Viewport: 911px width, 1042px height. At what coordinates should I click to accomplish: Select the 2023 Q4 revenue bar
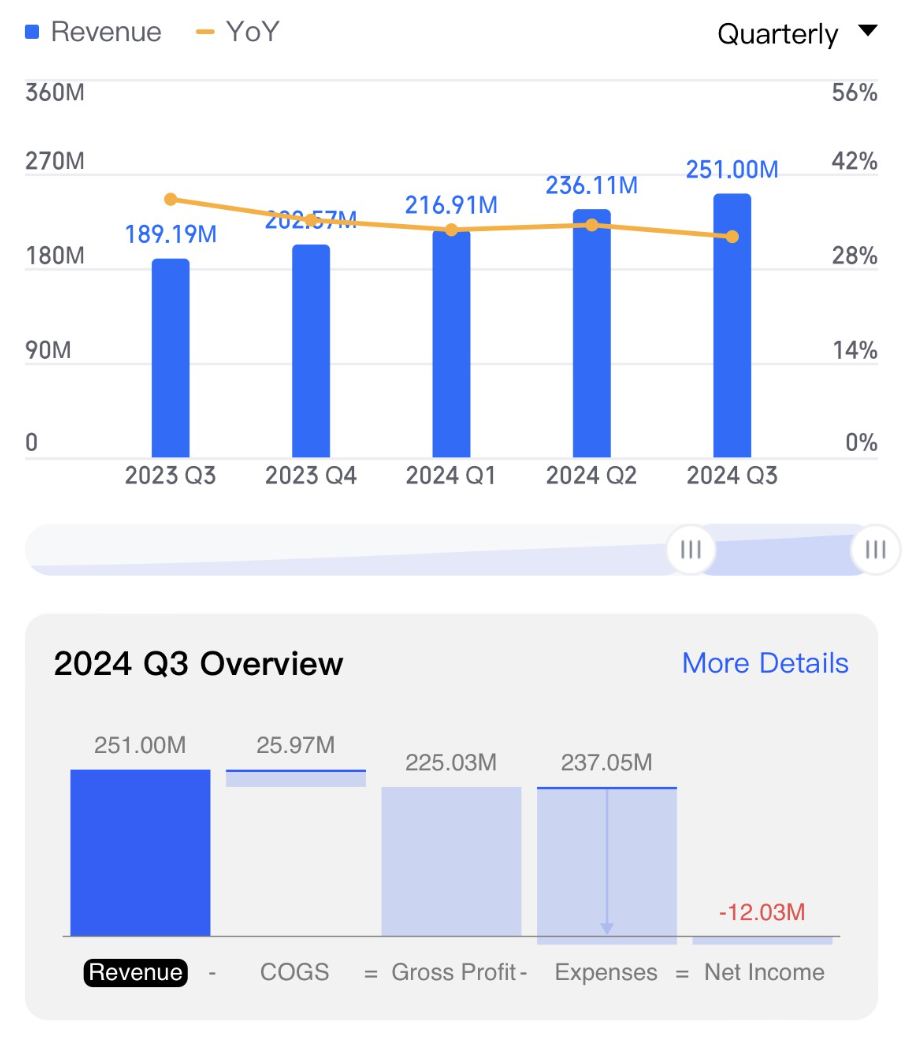click(311, 352)
